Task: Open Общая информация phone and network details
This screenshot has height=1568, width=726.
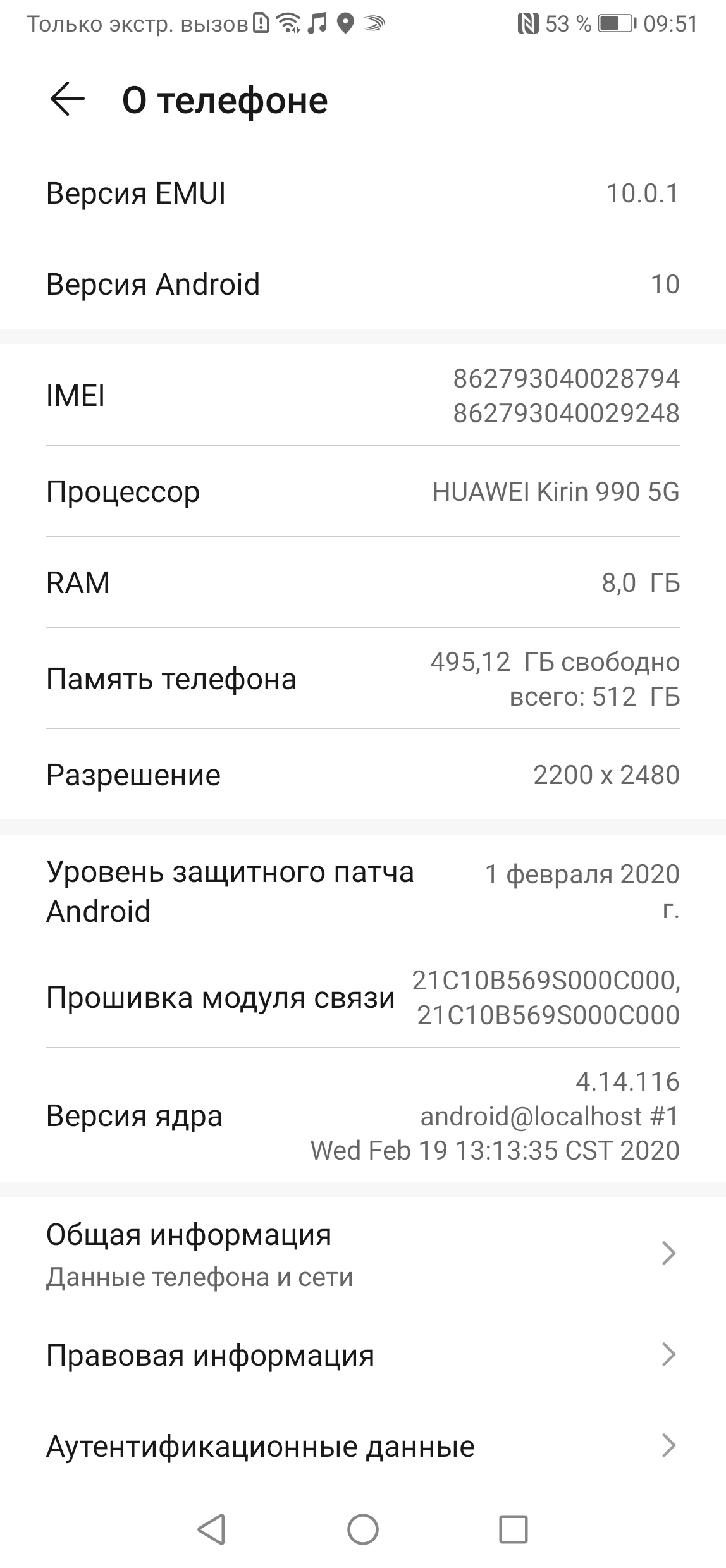Action: point(362,1254)
